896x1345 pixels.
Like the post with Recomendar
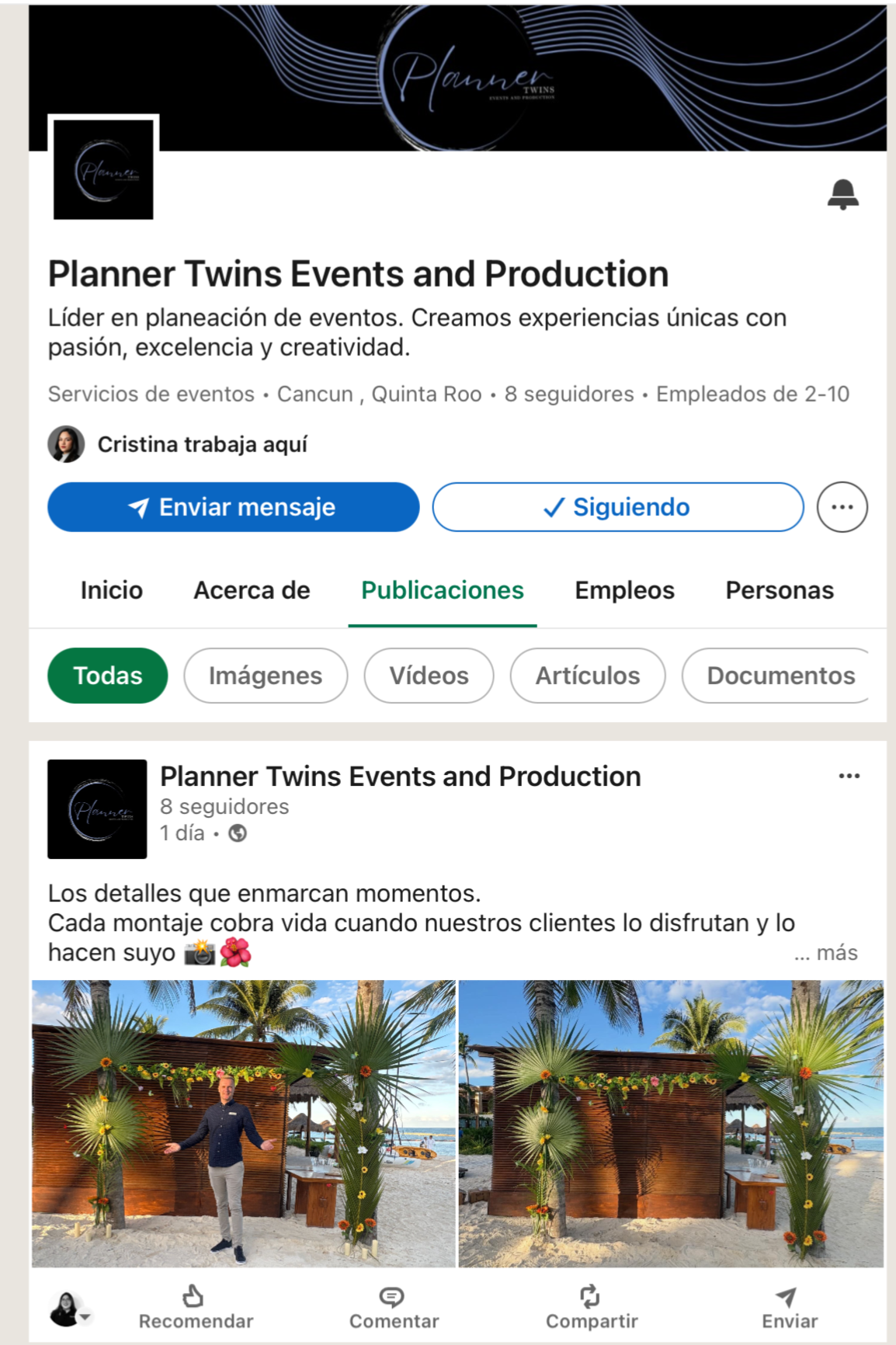pyautogui.click(x=196, y=1307)
